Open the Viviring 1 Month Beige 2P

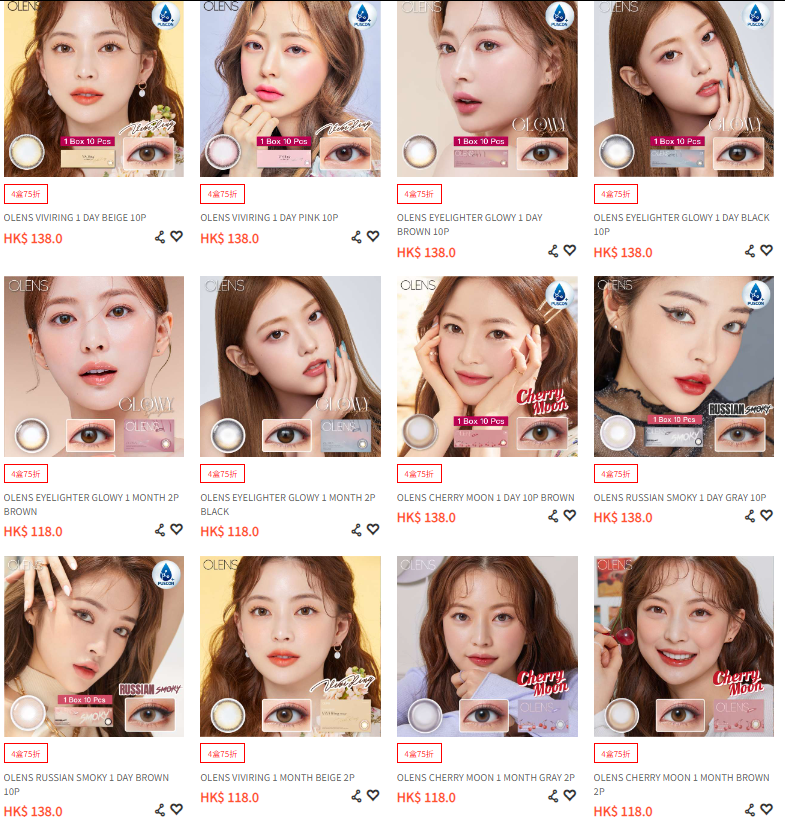290,646
